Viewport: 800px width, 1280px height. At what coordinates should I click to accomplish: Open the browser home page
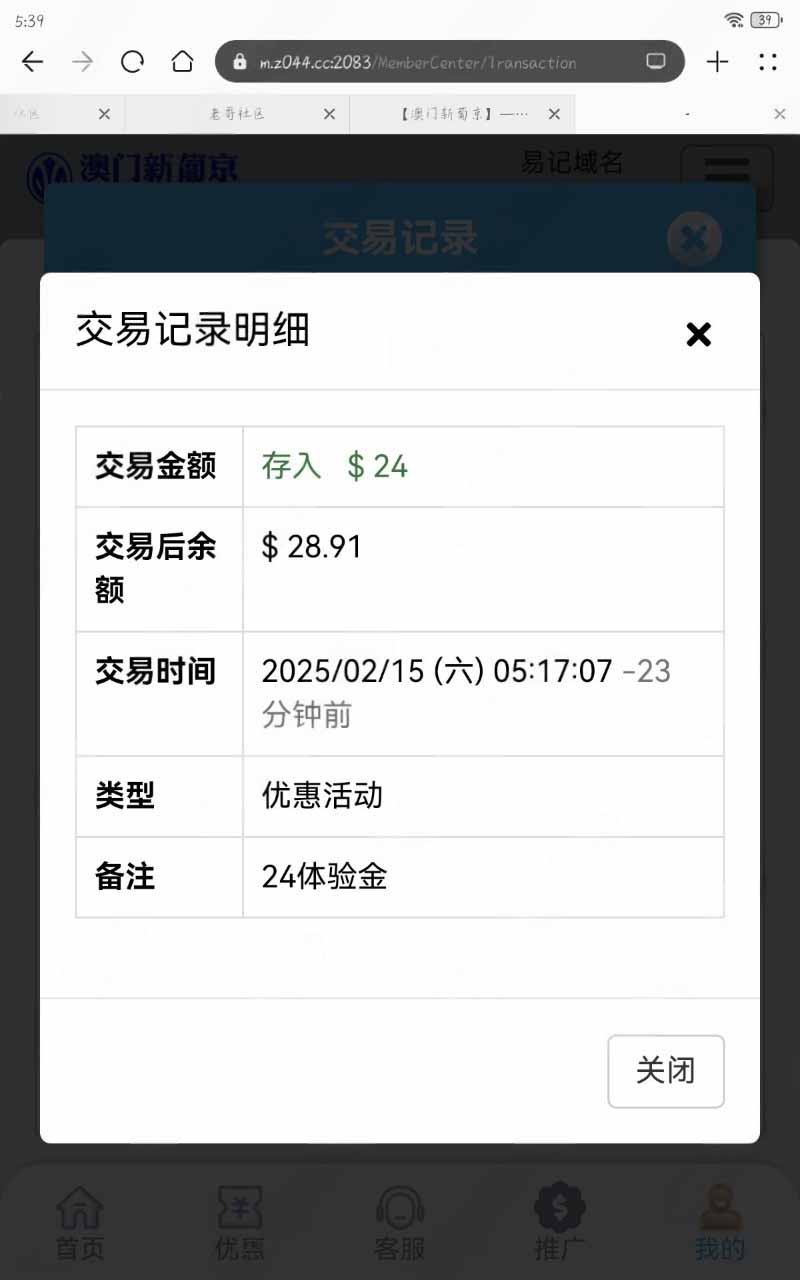pyautogui.click(x=182, y=62)
